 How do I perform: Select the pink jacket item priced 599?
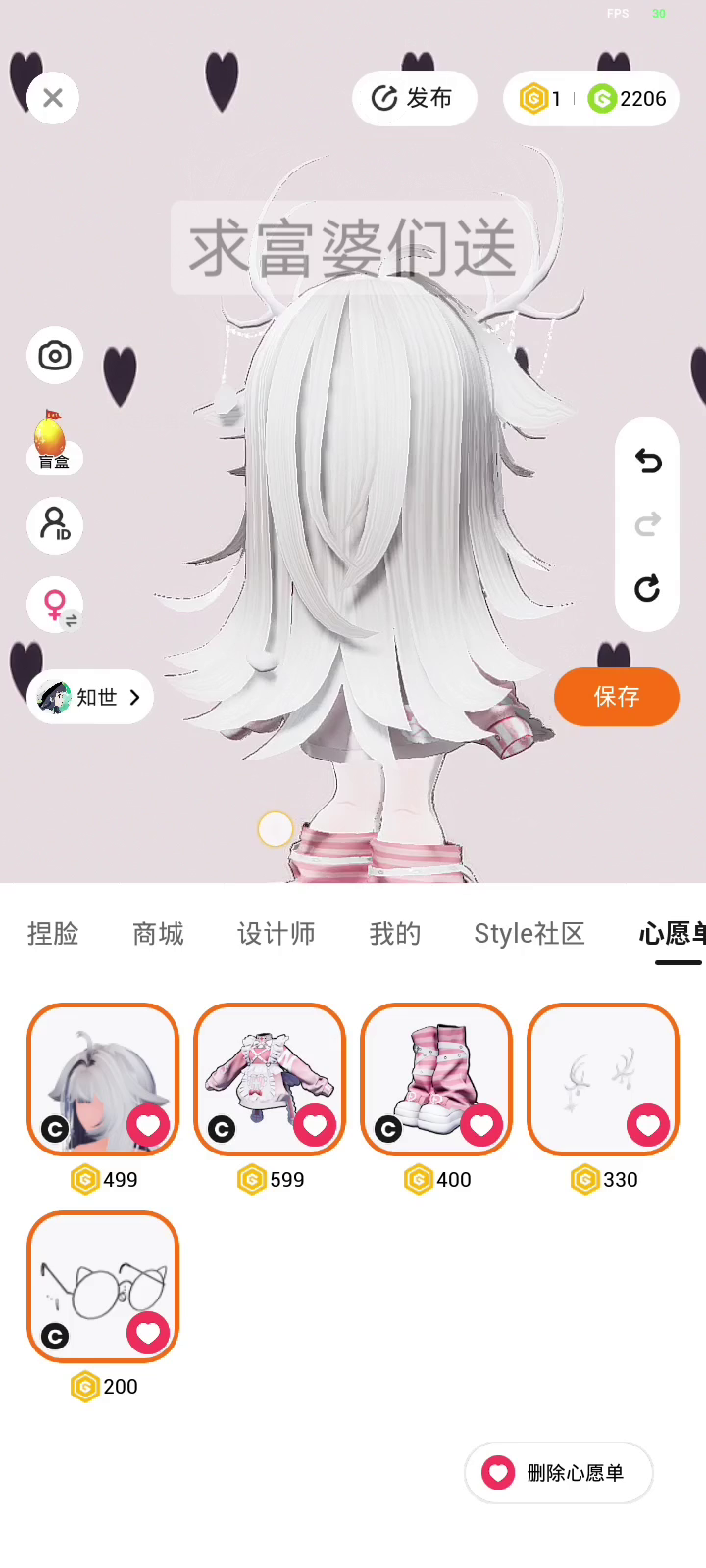point(270,1079)
